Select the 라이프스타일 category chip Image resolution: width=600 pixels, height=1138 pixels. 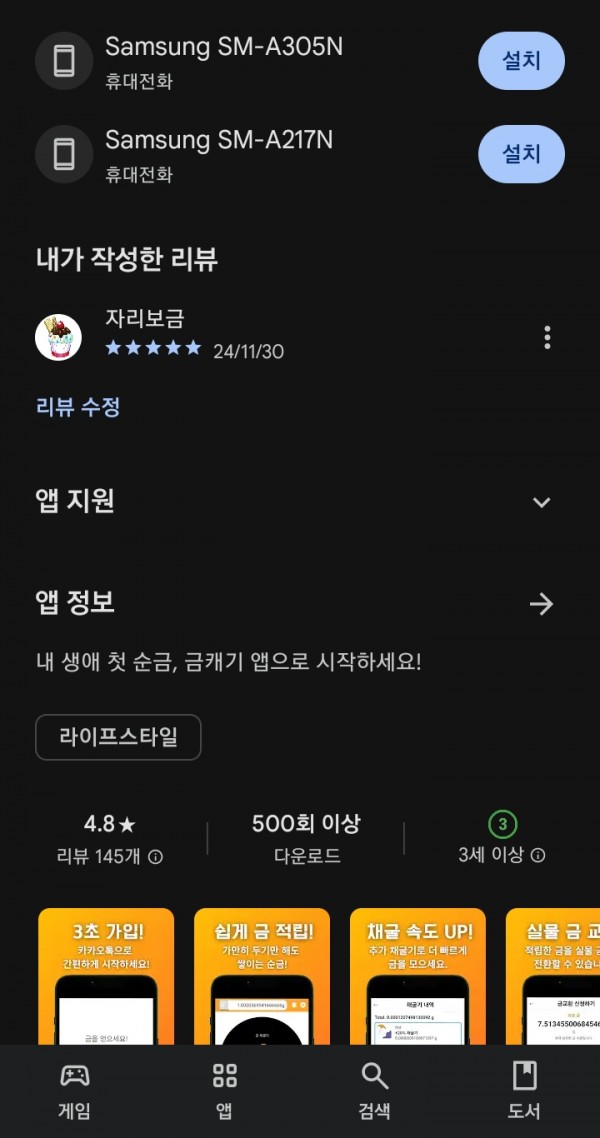(118, 737)
